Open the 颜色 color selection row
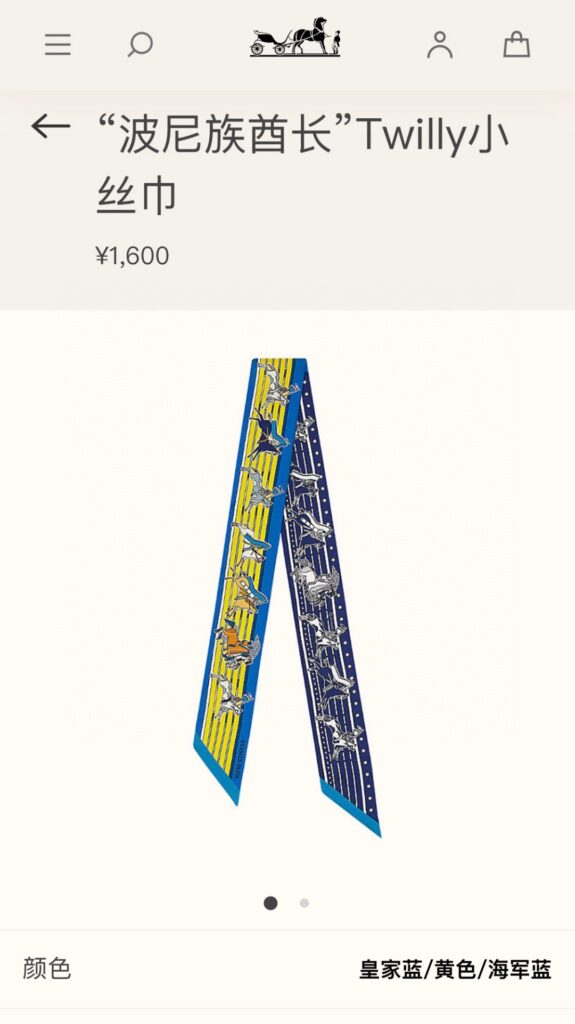 pos(288,969)
